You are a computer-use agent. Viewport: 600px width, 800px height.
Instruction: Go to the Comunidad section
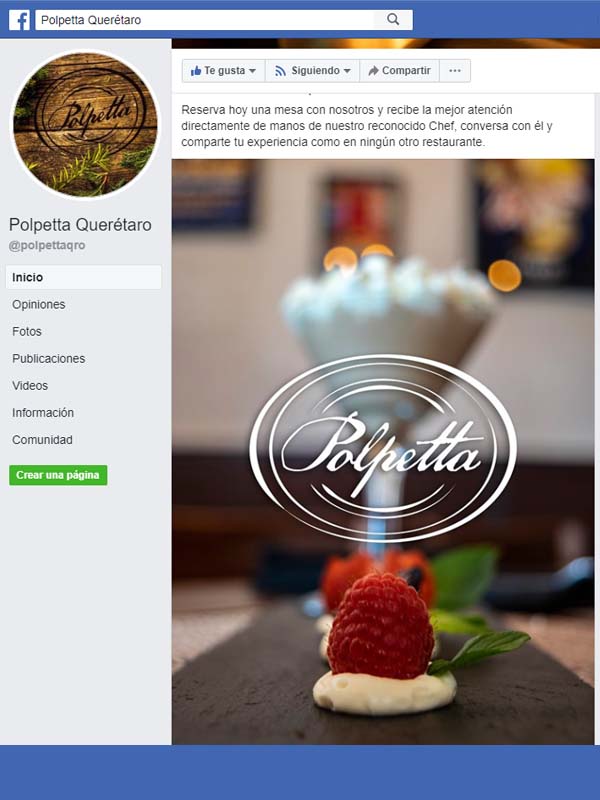click(42, 439)
